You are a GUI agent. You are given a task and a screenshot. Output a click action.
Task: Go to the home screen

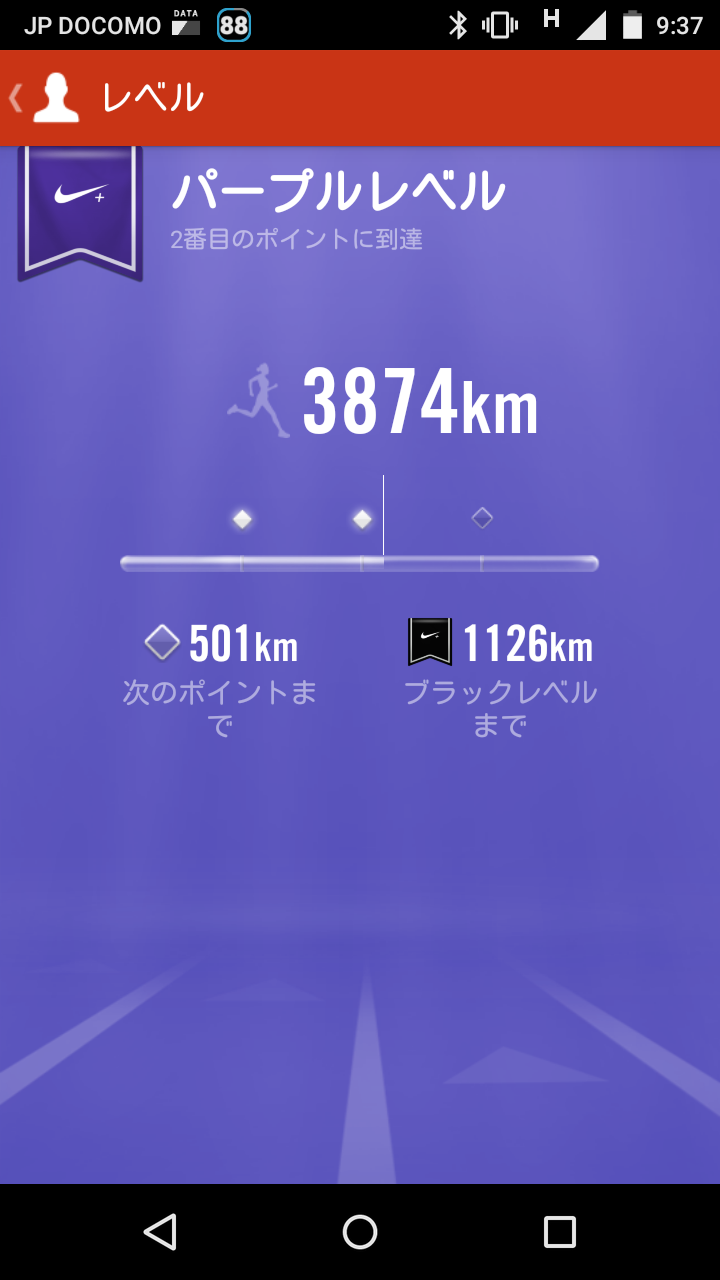[360, 1232]
